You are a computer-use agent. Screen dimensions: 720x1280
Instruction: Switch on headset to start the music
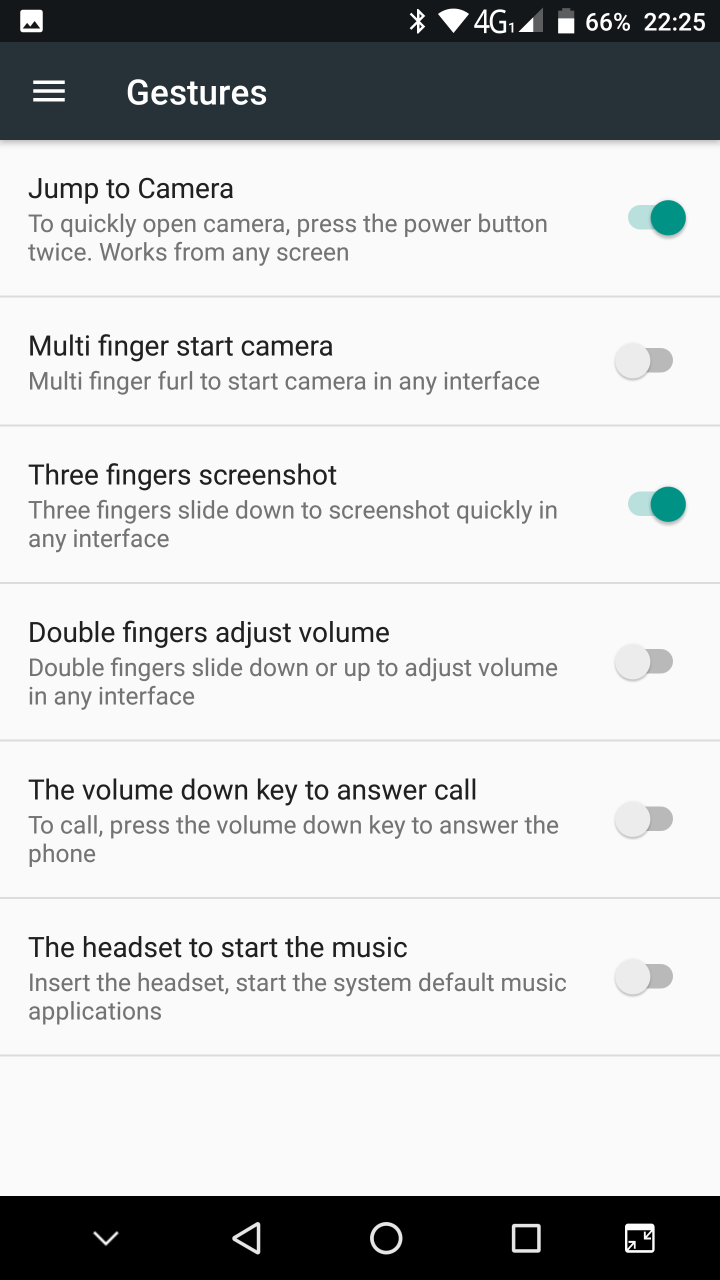(x=644, y=977)
